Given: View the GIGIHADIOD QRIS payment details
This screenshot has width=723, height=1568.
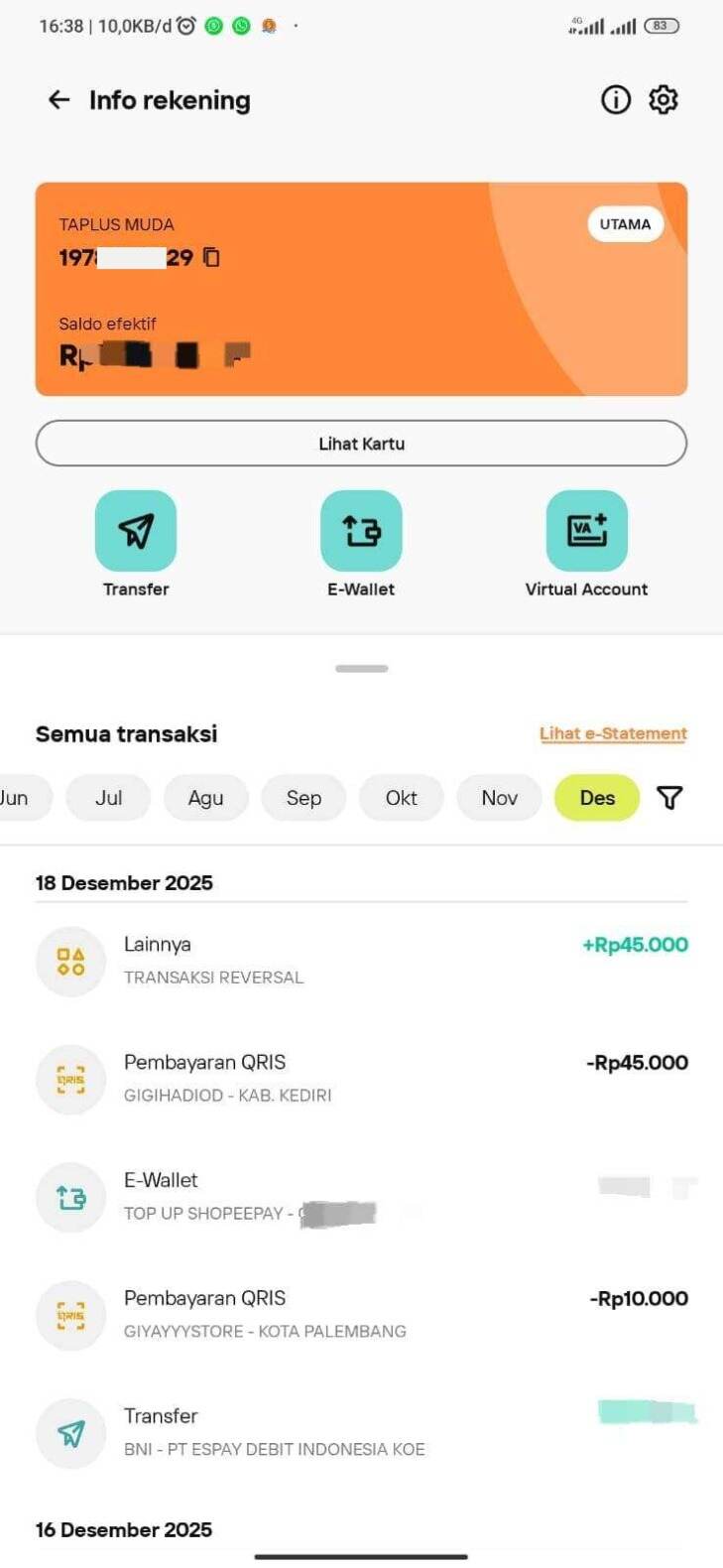Looking at the screenshot, I should coord(361,1079).
